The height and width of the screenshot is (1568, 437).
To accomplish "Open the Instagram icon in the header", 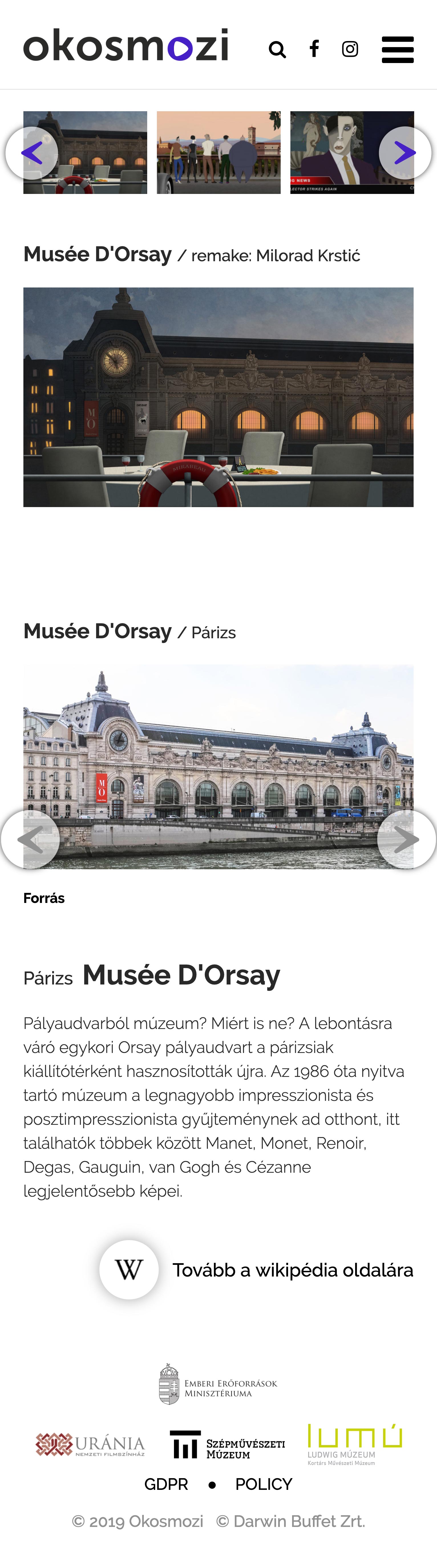I will pyautogui.click(x=350, y=49).
